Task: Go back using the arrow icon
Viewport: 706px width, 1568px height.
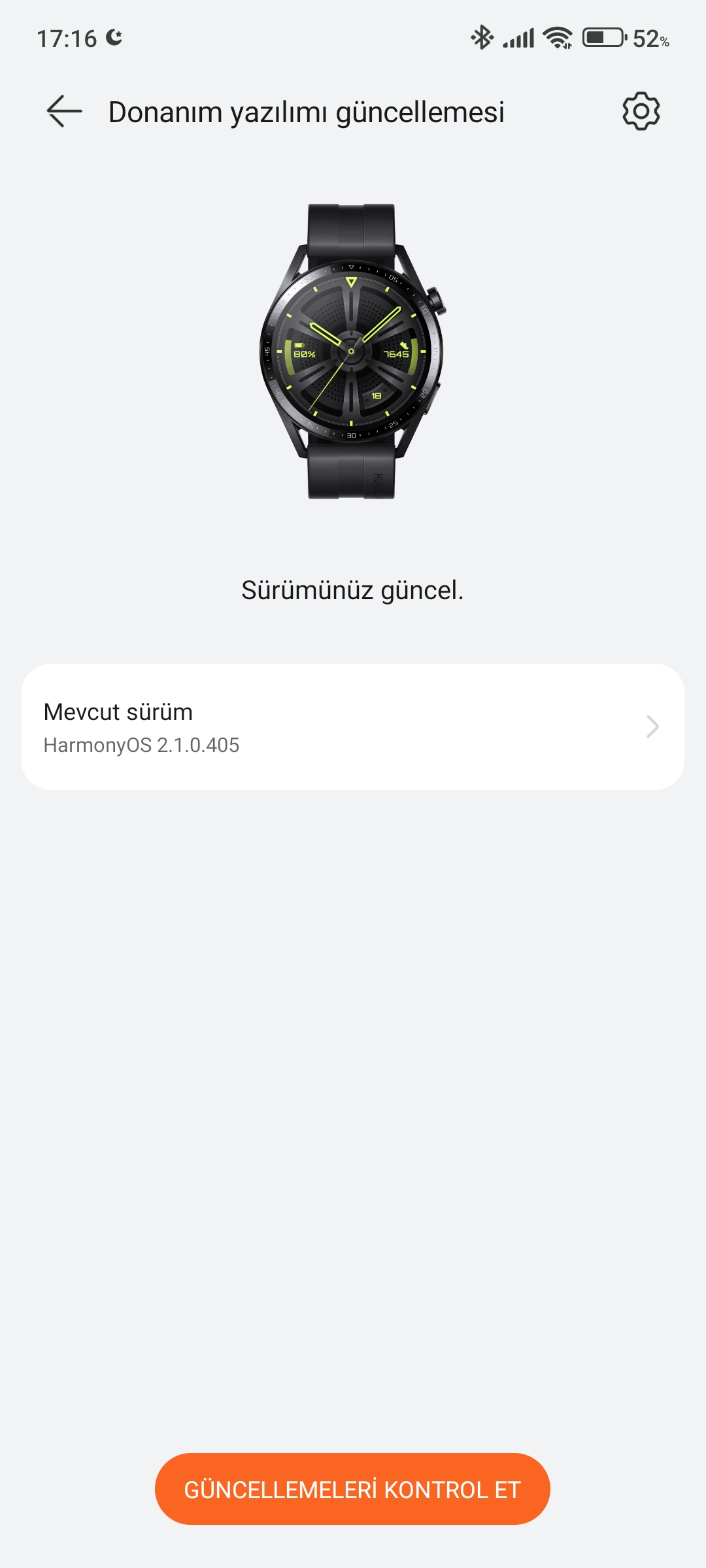Action: coord(64,111)
